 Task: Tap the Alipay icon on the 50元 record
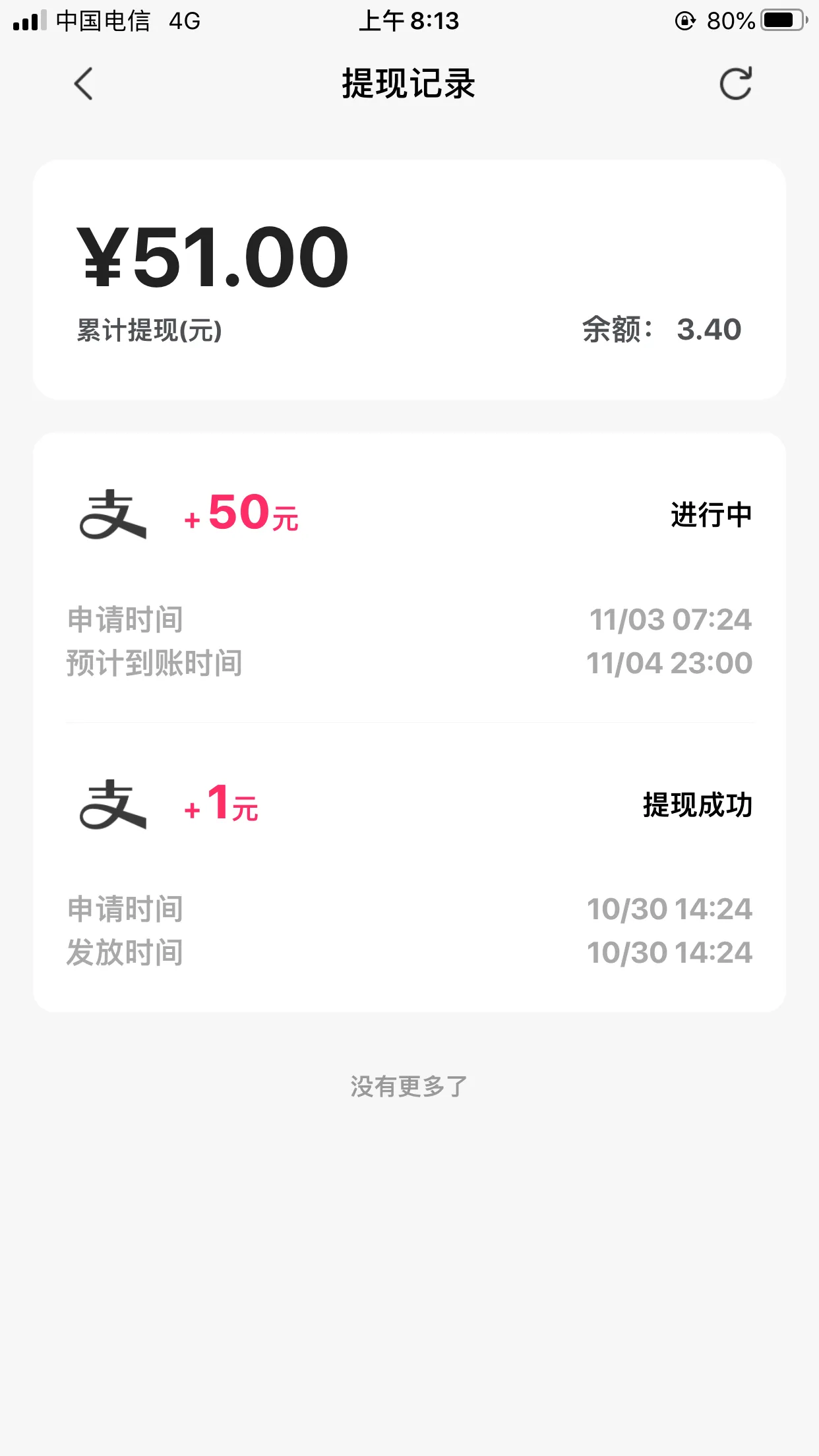pyautogui.click(x=113, y=518)
